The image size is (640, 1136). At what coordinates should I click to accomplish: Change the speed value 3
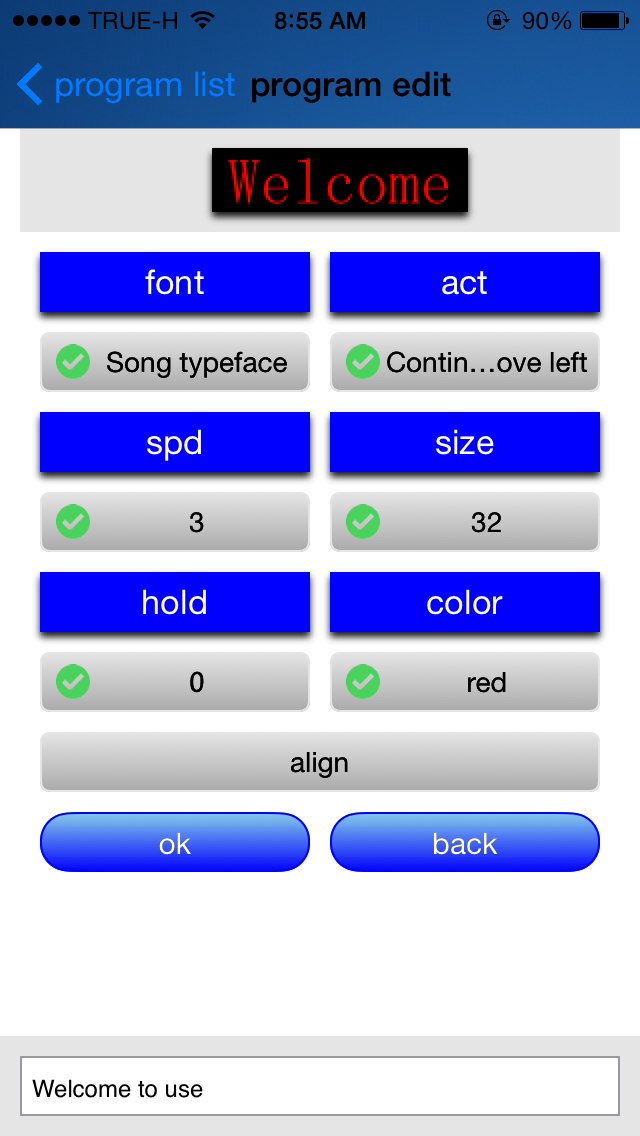click(x=175, y=522)
